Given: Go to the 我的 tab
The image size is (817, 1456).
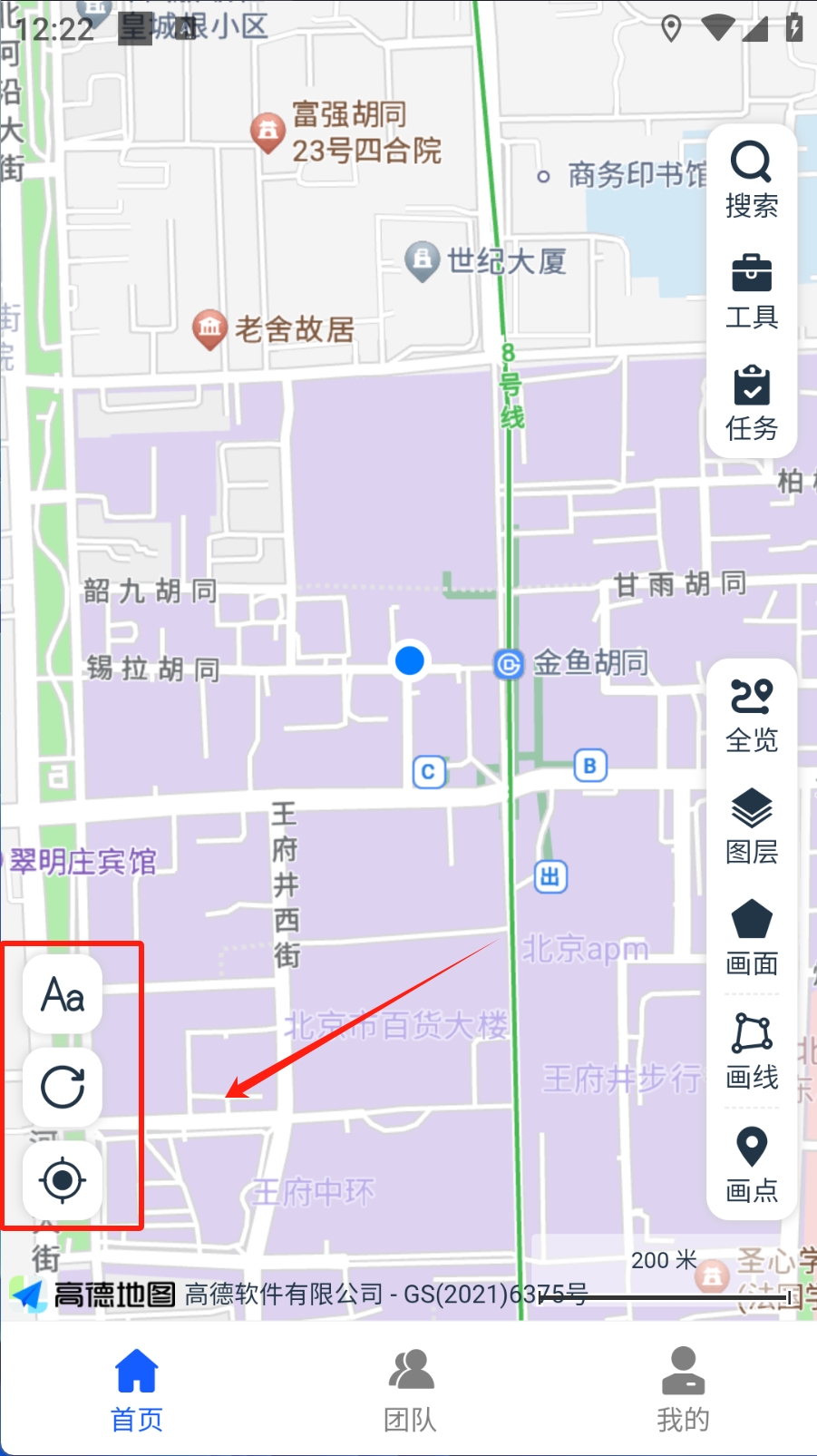Looking at the screenshot, I should (683, 1389).
